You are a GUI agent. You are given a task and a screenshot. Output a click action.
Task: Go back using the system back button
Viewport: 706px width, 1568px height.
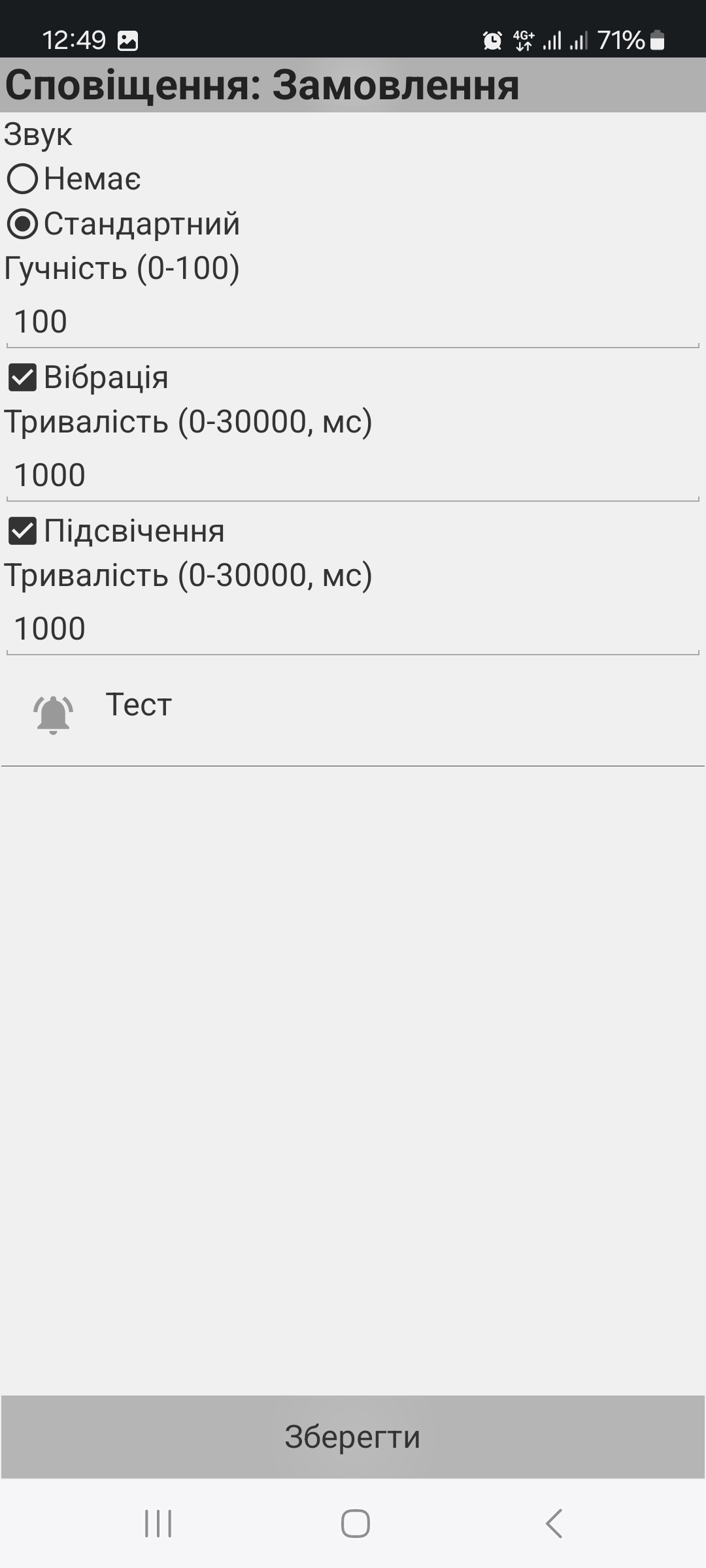tap(553, 1524)
